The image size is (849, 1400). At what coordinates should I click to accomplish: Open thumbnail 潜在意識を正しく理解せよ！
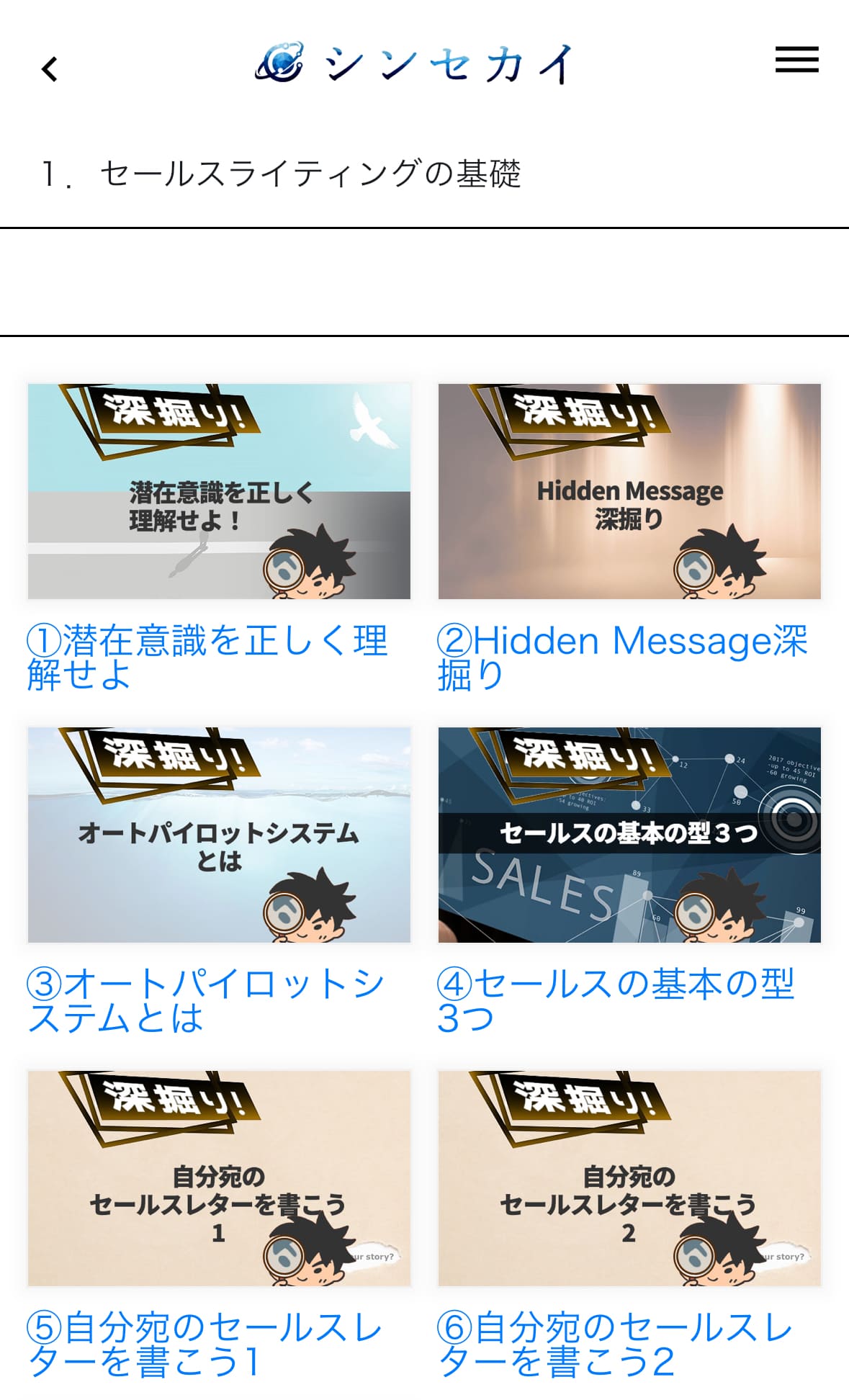pyautogui.click(x=219, y=491)
